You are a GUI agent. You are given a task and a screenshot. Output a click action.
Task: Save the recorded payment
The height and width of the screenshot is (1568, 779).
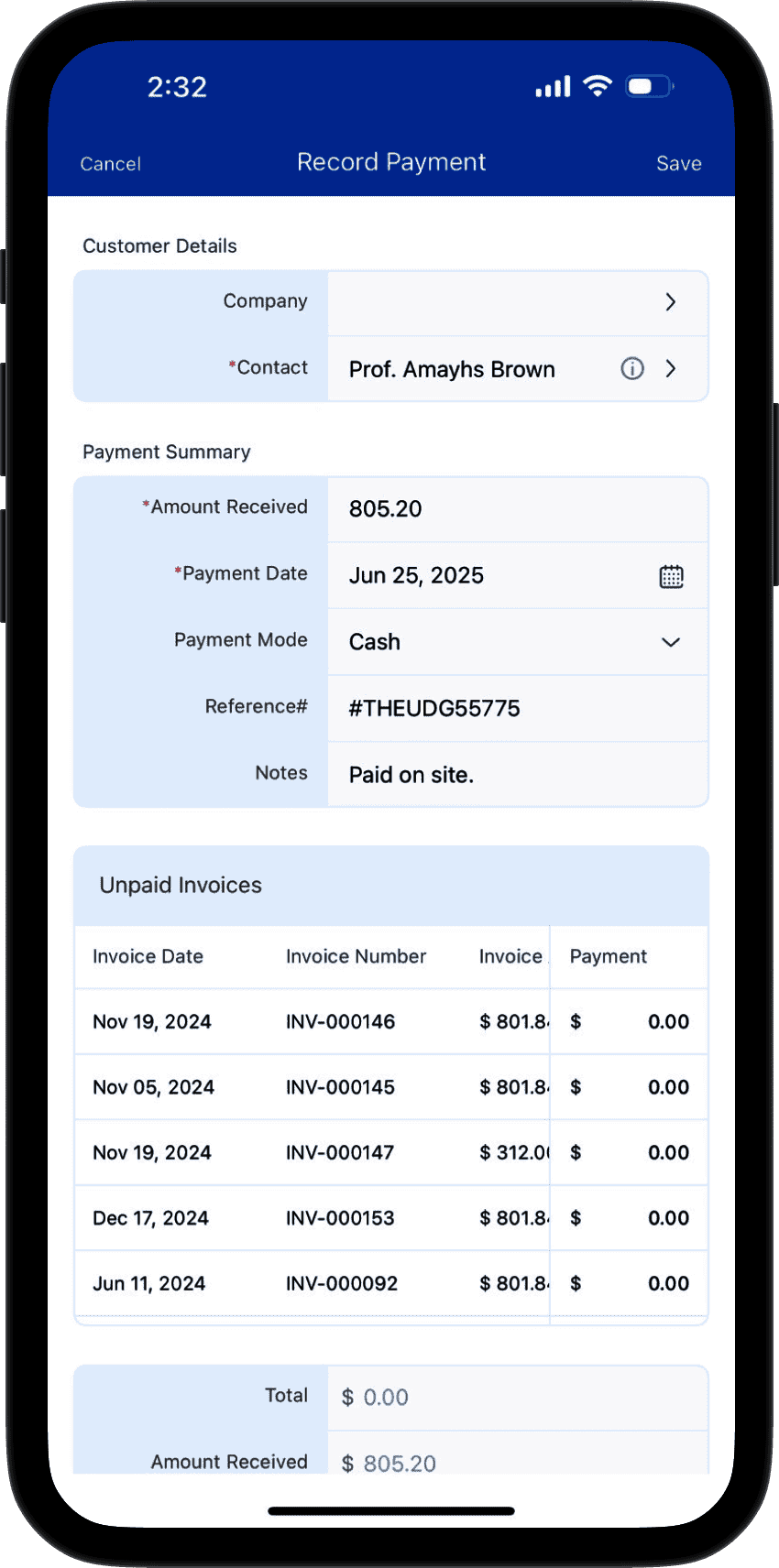(x=678, y=164)
